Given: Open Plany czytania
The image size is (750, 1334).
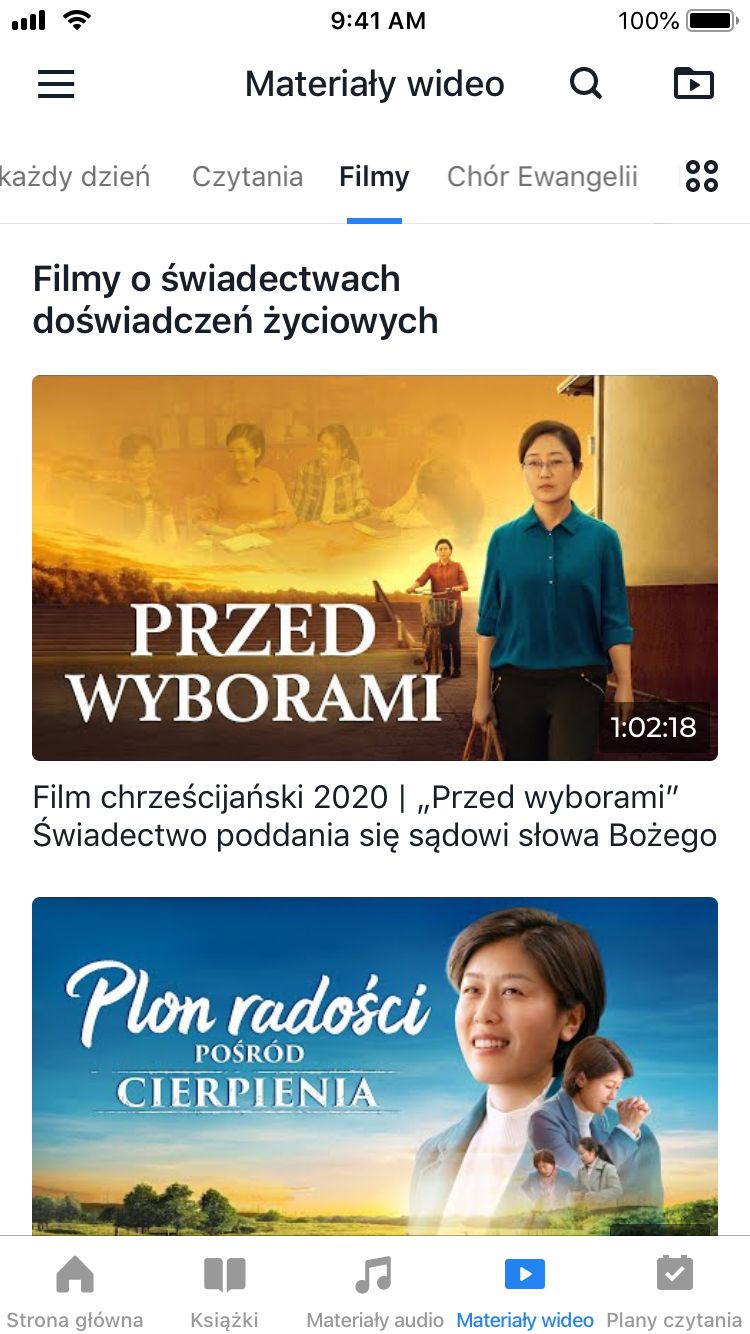Looking at the screenshot, I should [674, 1288].
